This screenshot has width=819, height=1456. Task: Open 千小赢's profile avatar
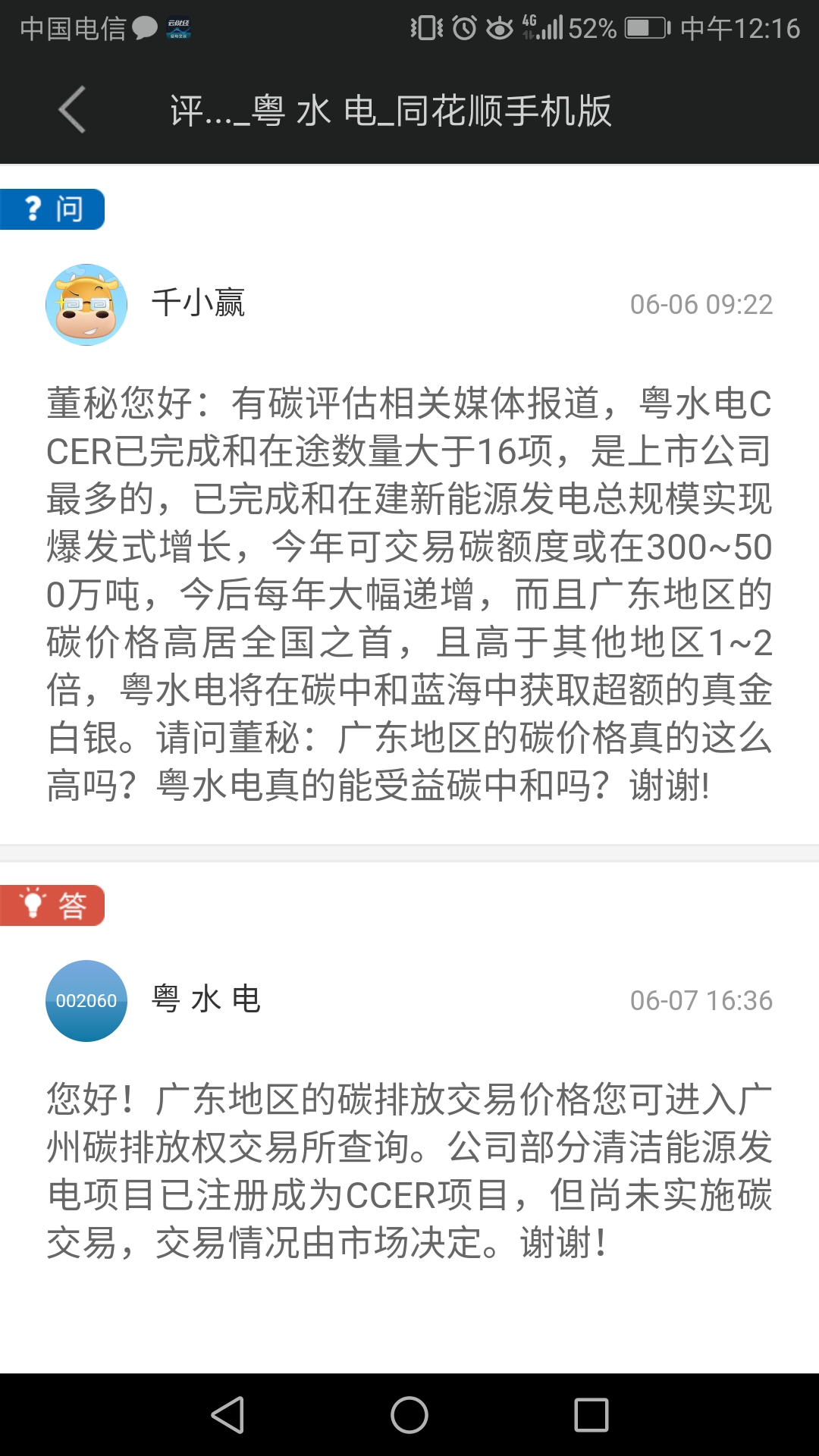point(86,305)
